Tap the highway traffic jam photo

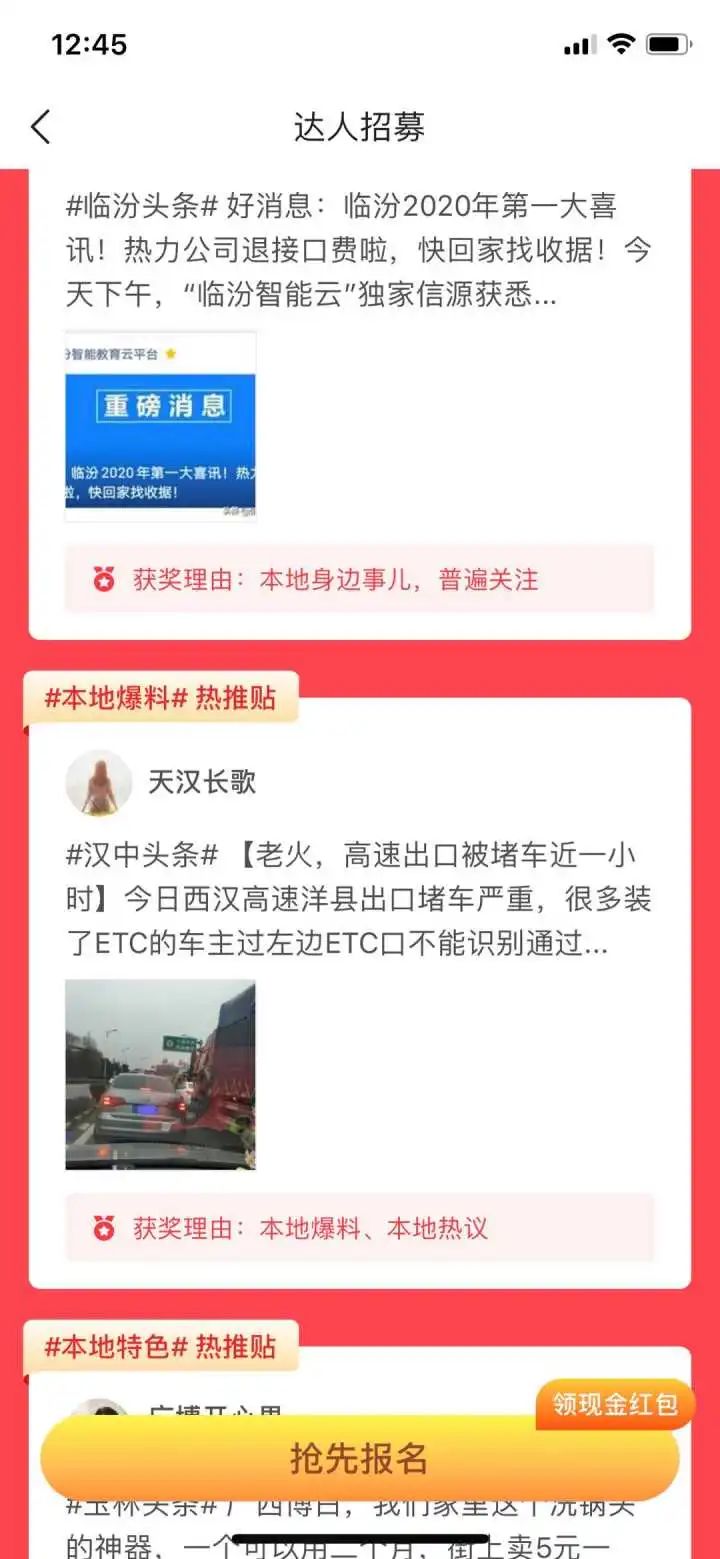pyautogui.click(x=160, y=1075)
